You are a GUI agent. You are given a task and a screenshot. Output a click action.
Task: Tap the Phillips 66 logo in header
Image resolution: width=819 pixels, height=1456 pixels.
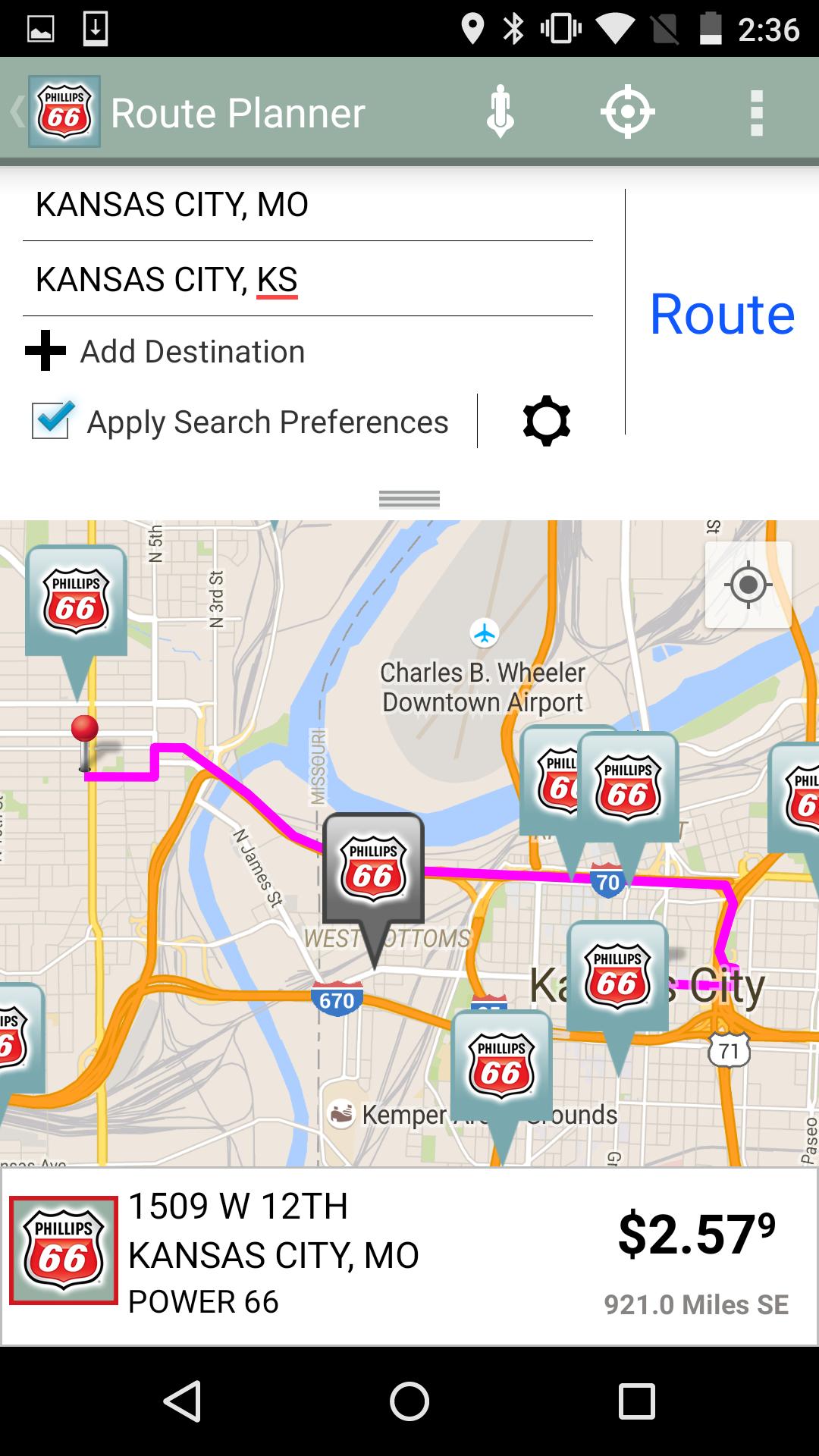pyautogui.click(x=65, y=112)
